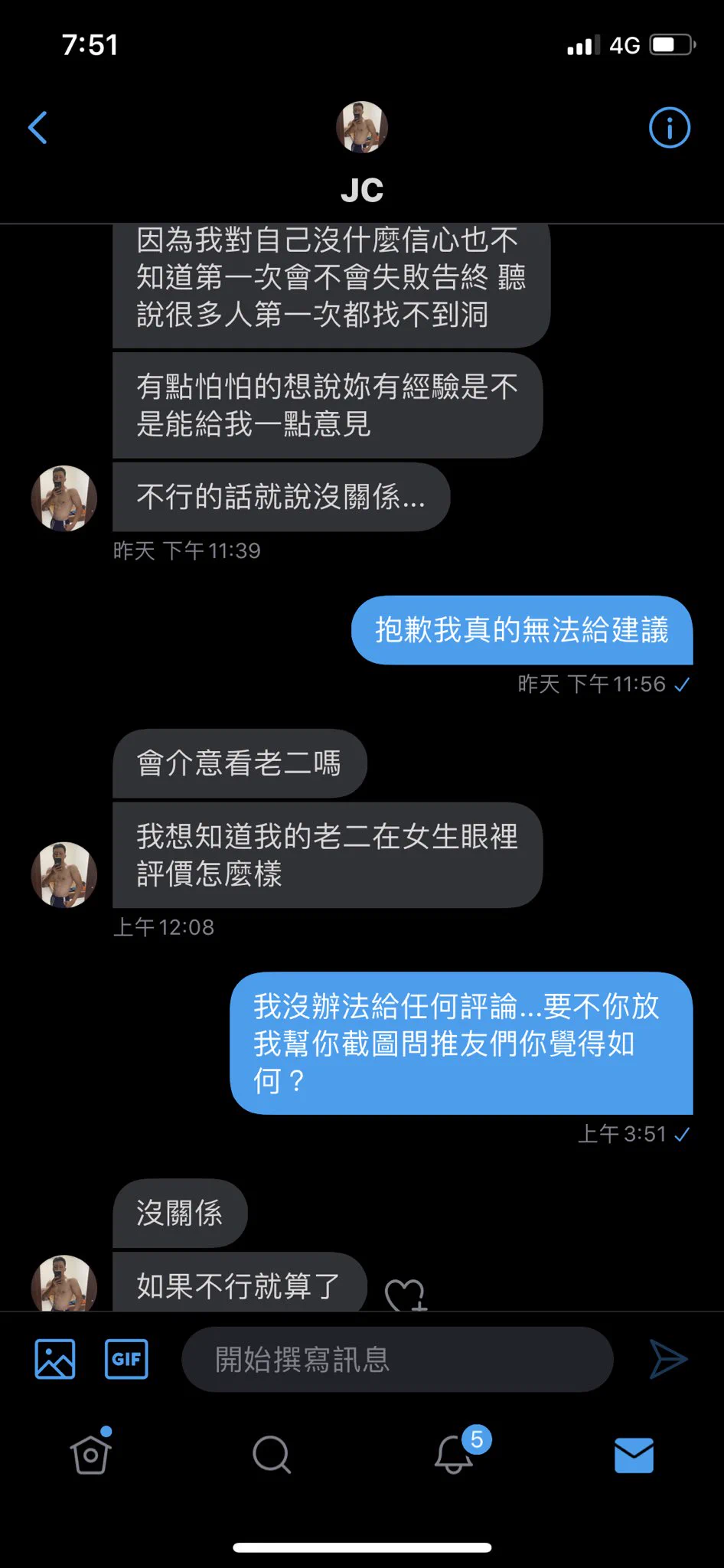Open the notifications bell tab
This screenshot has width=724, height=1568.
(454, 1454)
